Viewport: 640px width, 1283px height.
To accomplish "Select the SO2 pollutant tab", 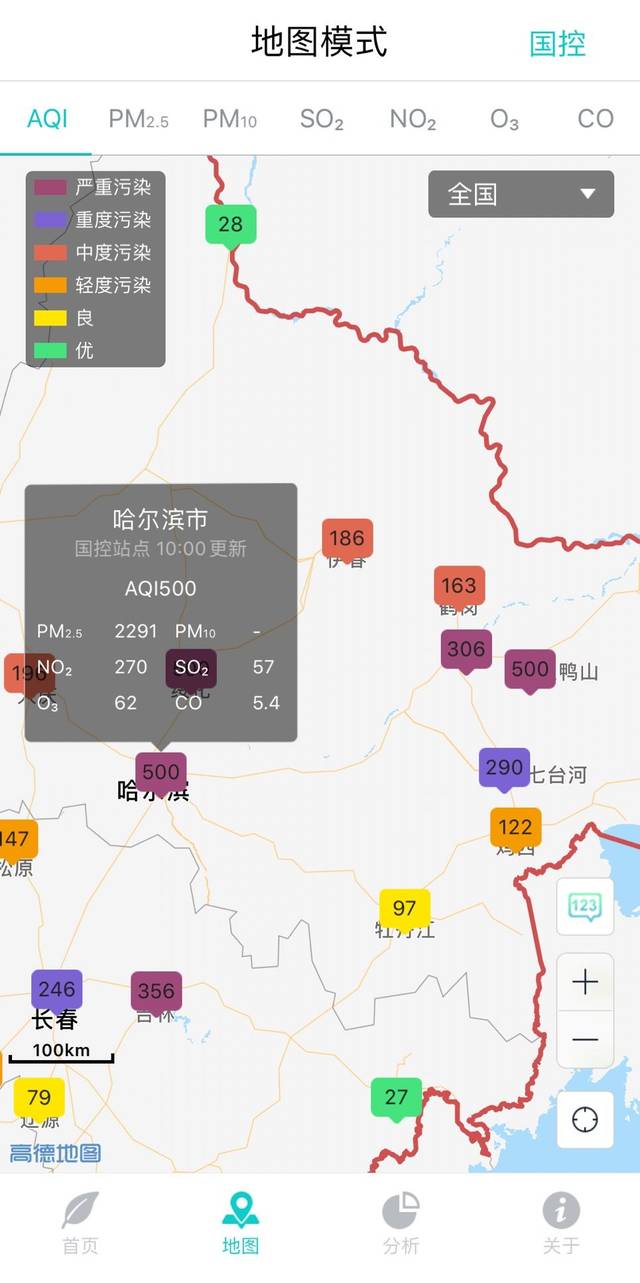I will point(321,119).
